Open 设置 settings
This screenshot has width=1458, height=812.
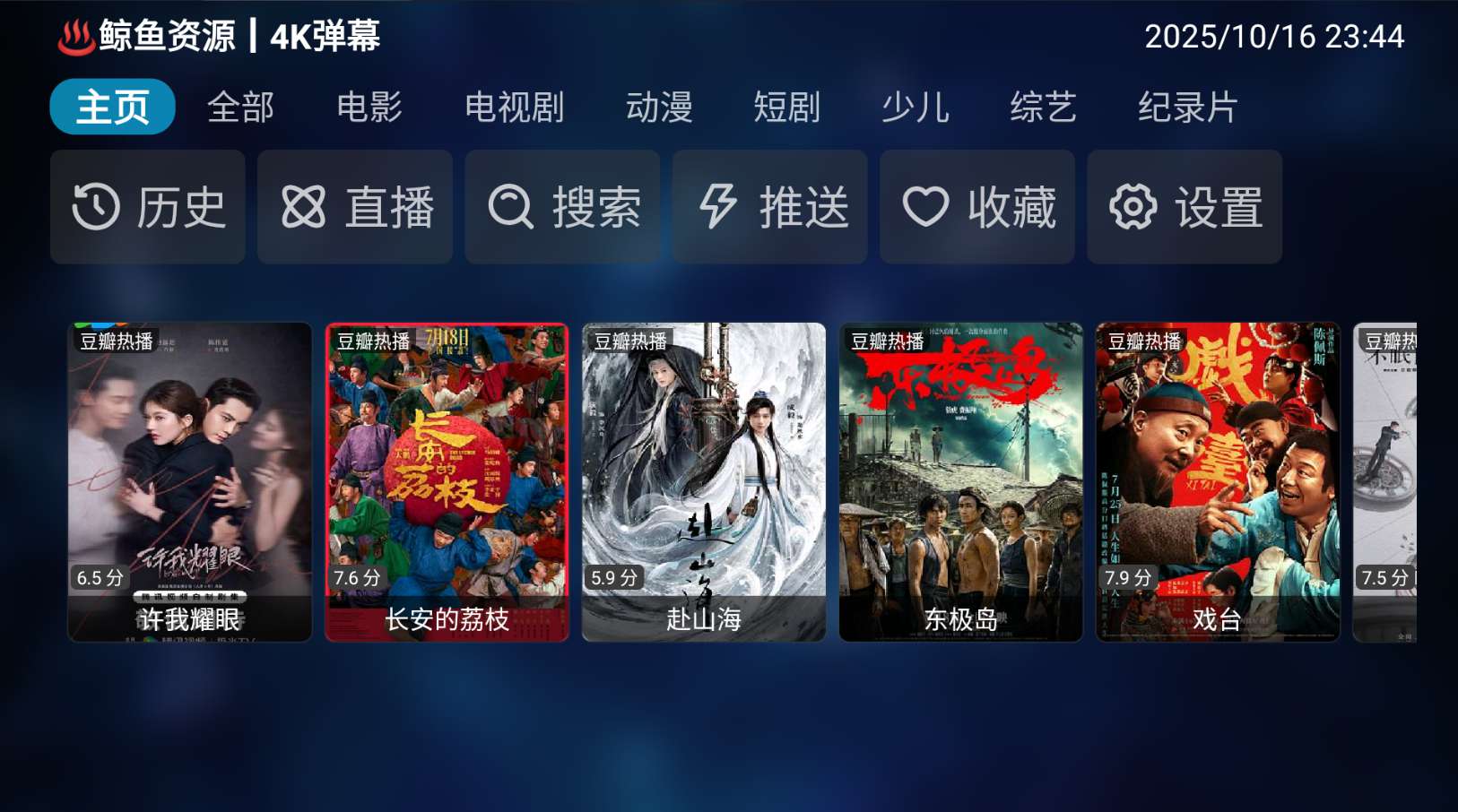(1185, 207)
